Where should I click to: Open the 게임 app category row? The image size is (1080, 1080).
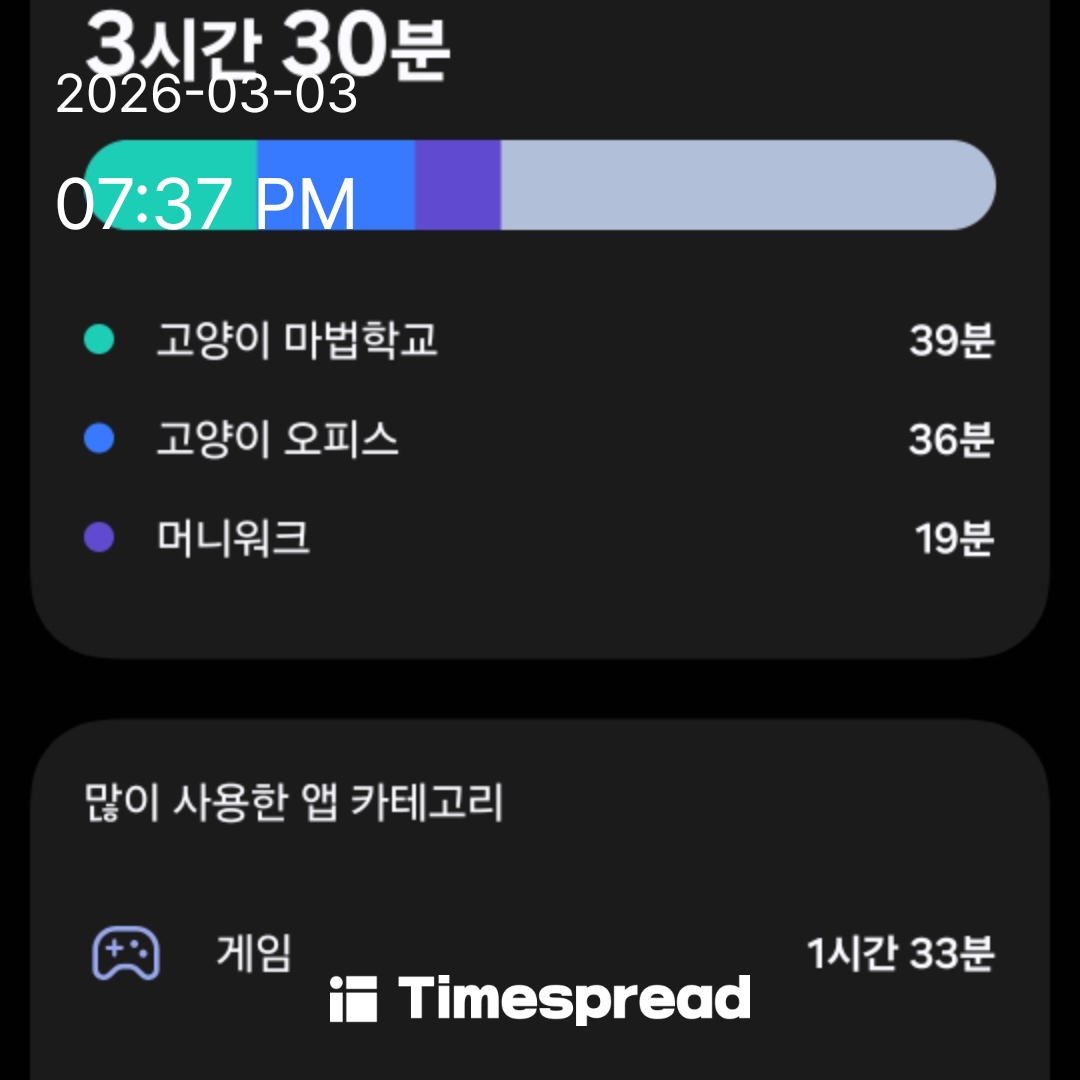(x=539, y=953)
